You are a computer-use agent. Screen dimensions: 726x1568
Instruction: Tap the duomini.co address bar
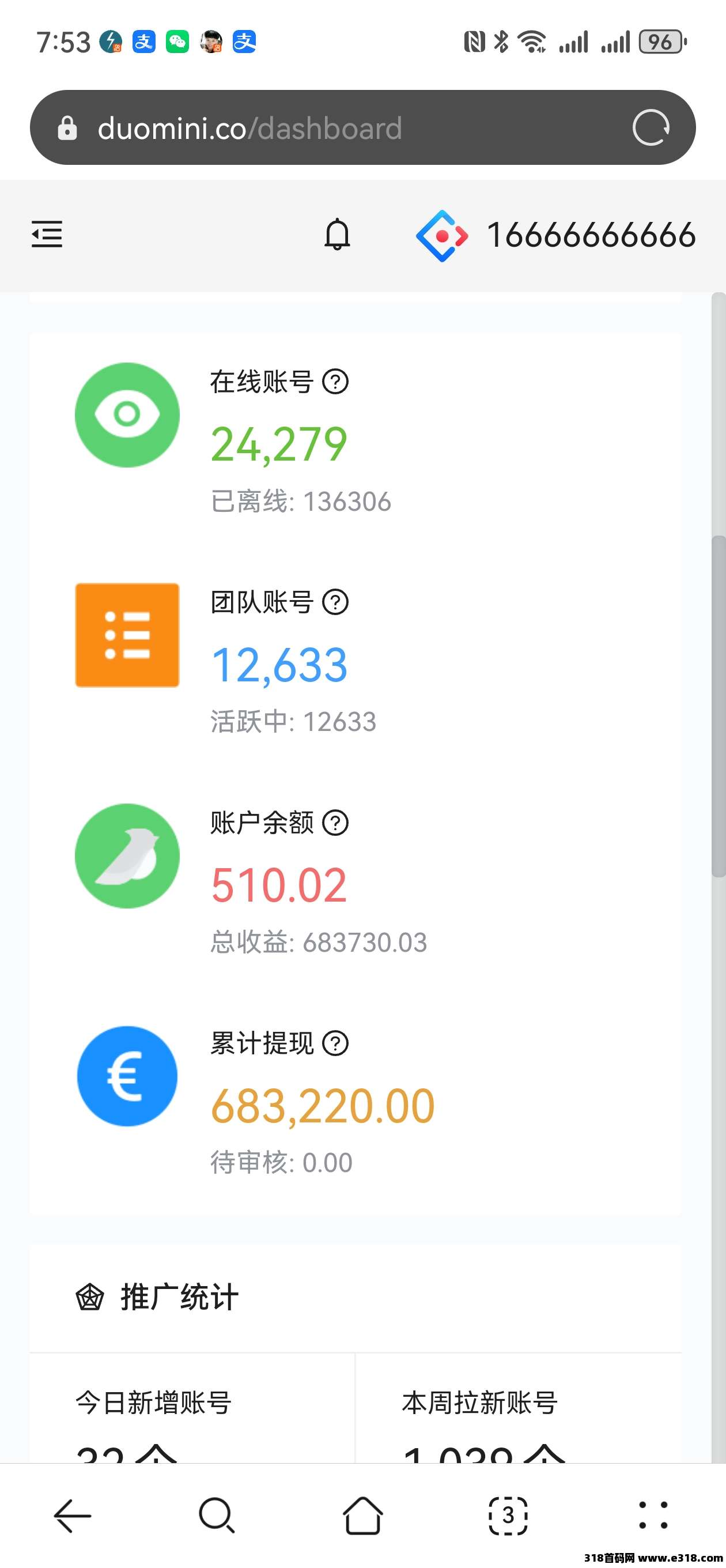251,128
